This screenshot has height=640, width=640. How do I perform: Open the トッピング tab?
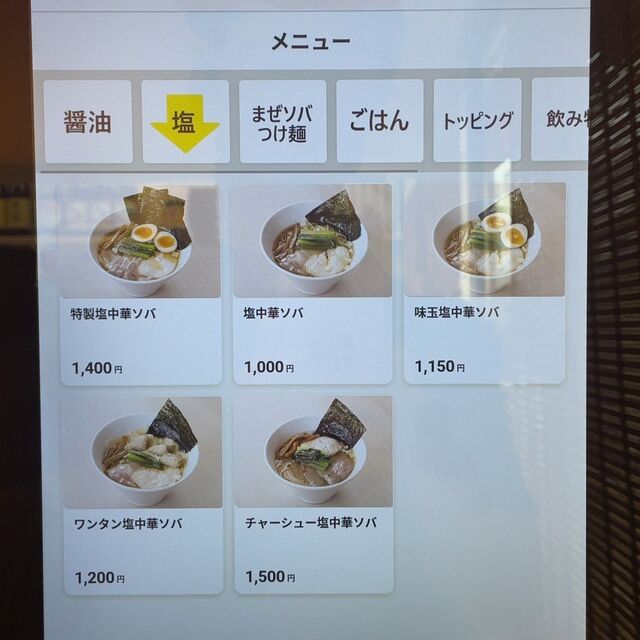[x=477, y=122]
